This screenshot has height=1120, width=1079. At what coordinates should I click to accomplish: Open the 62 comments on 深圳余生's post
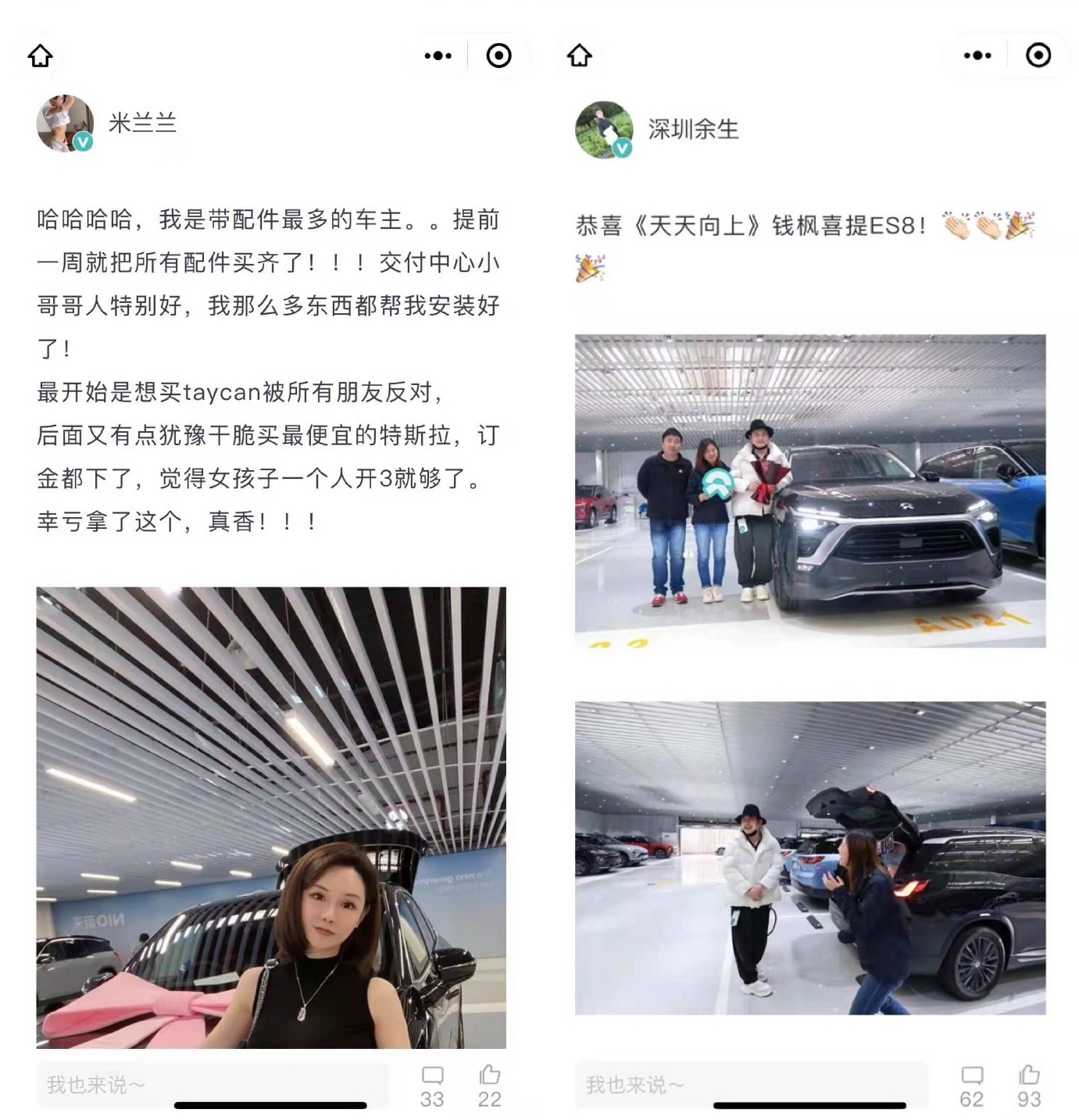971,1086
